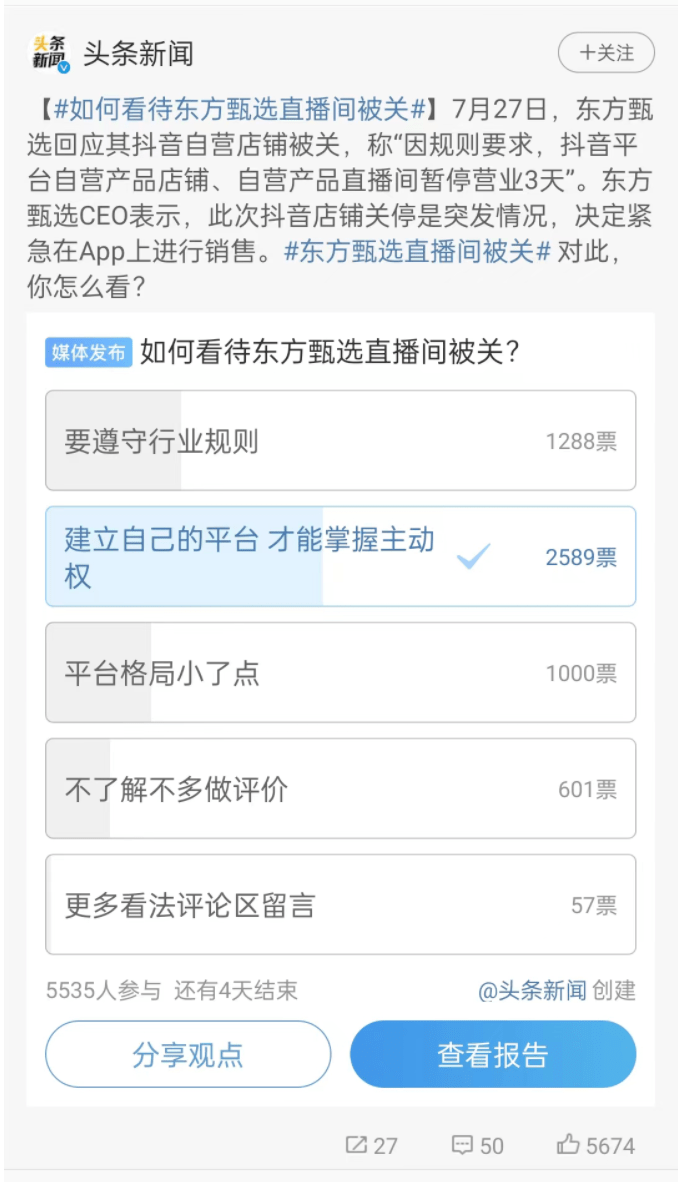
Task: Follow 头条新闻 with the +关注 button
Action: (x=606, y=53)
